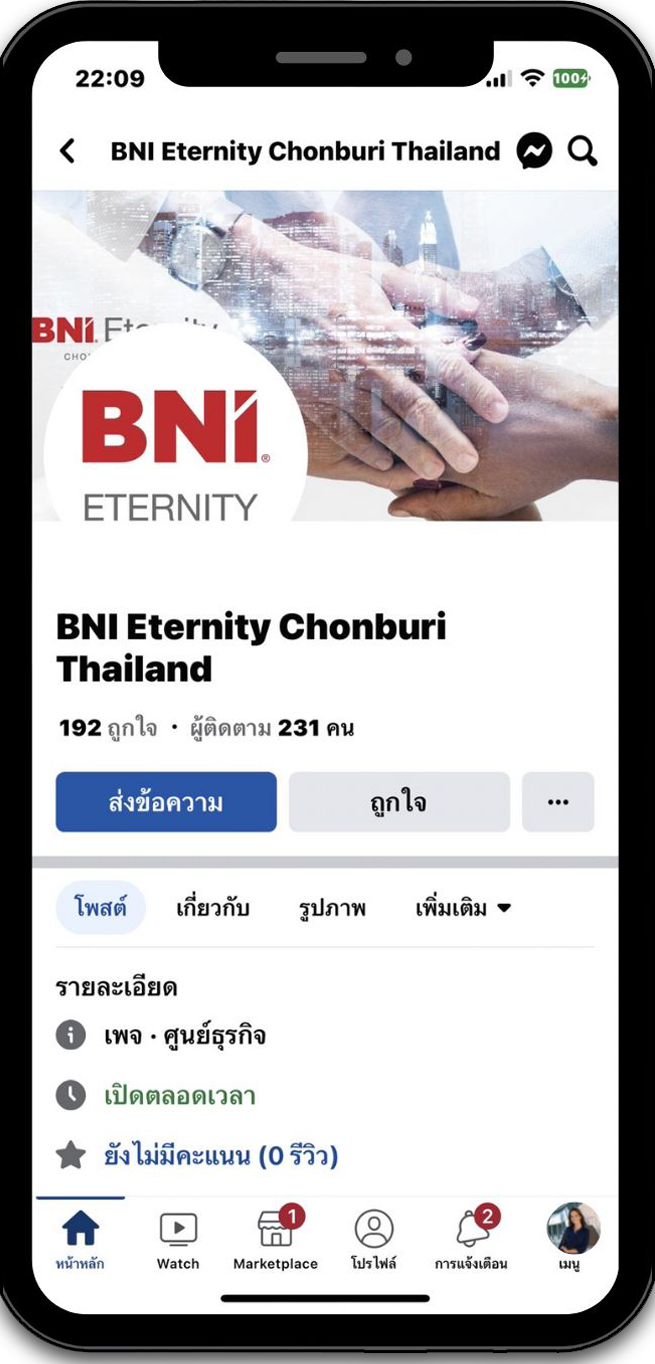Screen dimensions: 655x1364
Task: Switch to the โปรไฟล์ tab
Action: click(373, 1240)
